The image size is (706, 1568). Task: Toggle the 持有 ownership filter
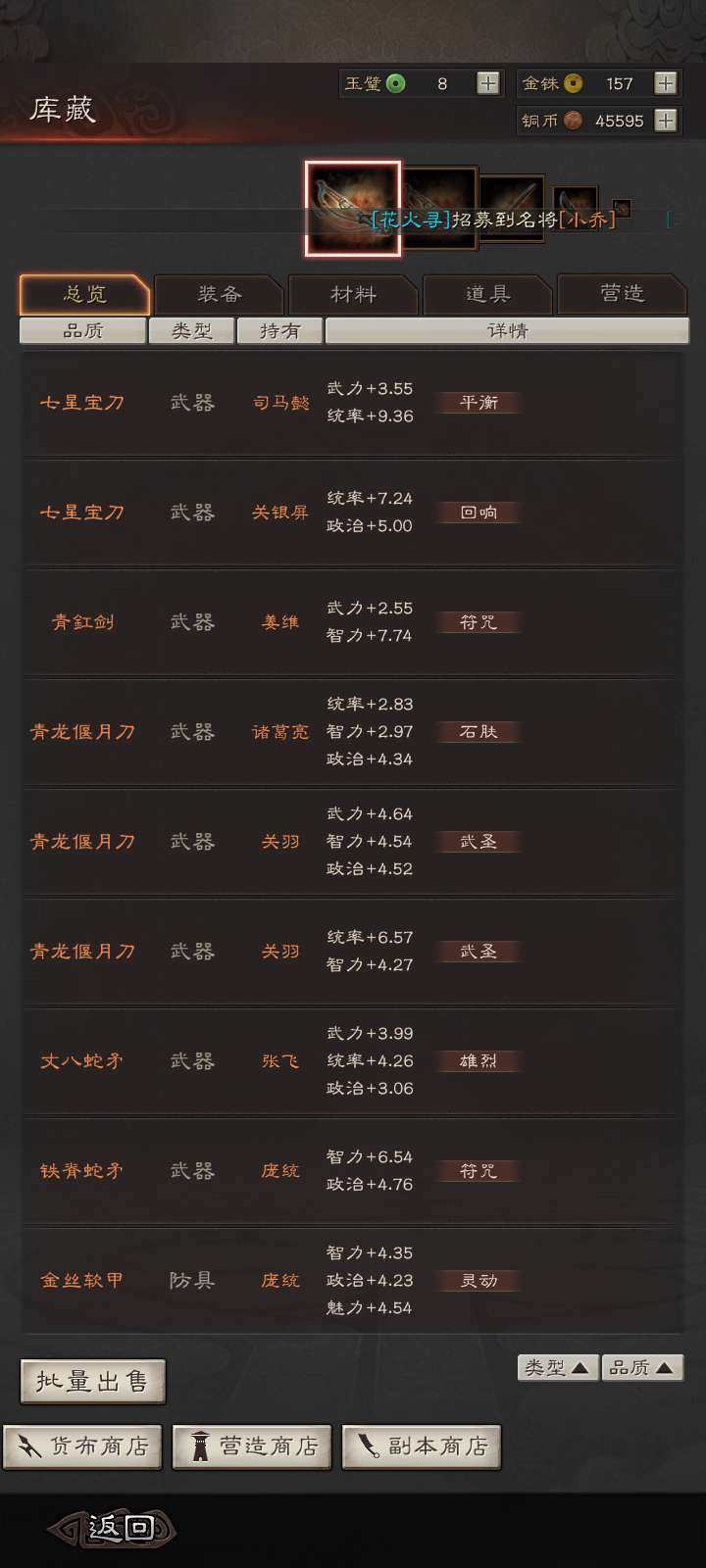tap(279, 330)
